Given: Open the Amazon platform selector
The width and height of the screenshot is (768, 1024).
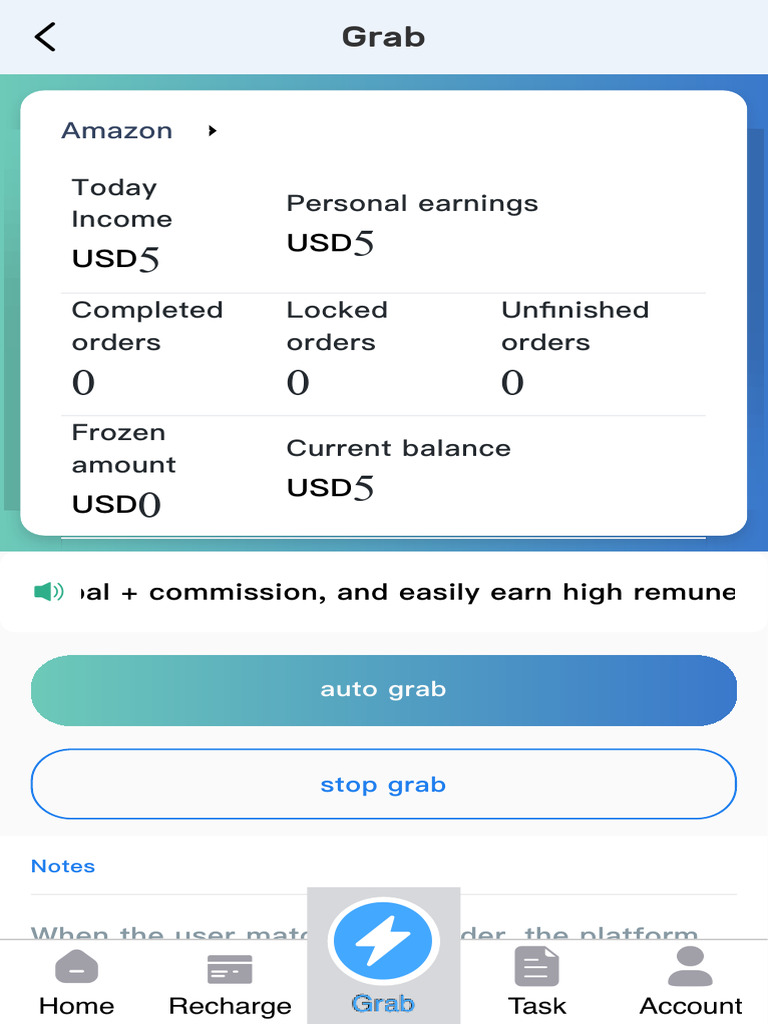Looking at the screenshot, I should click(x=139, y=131).
